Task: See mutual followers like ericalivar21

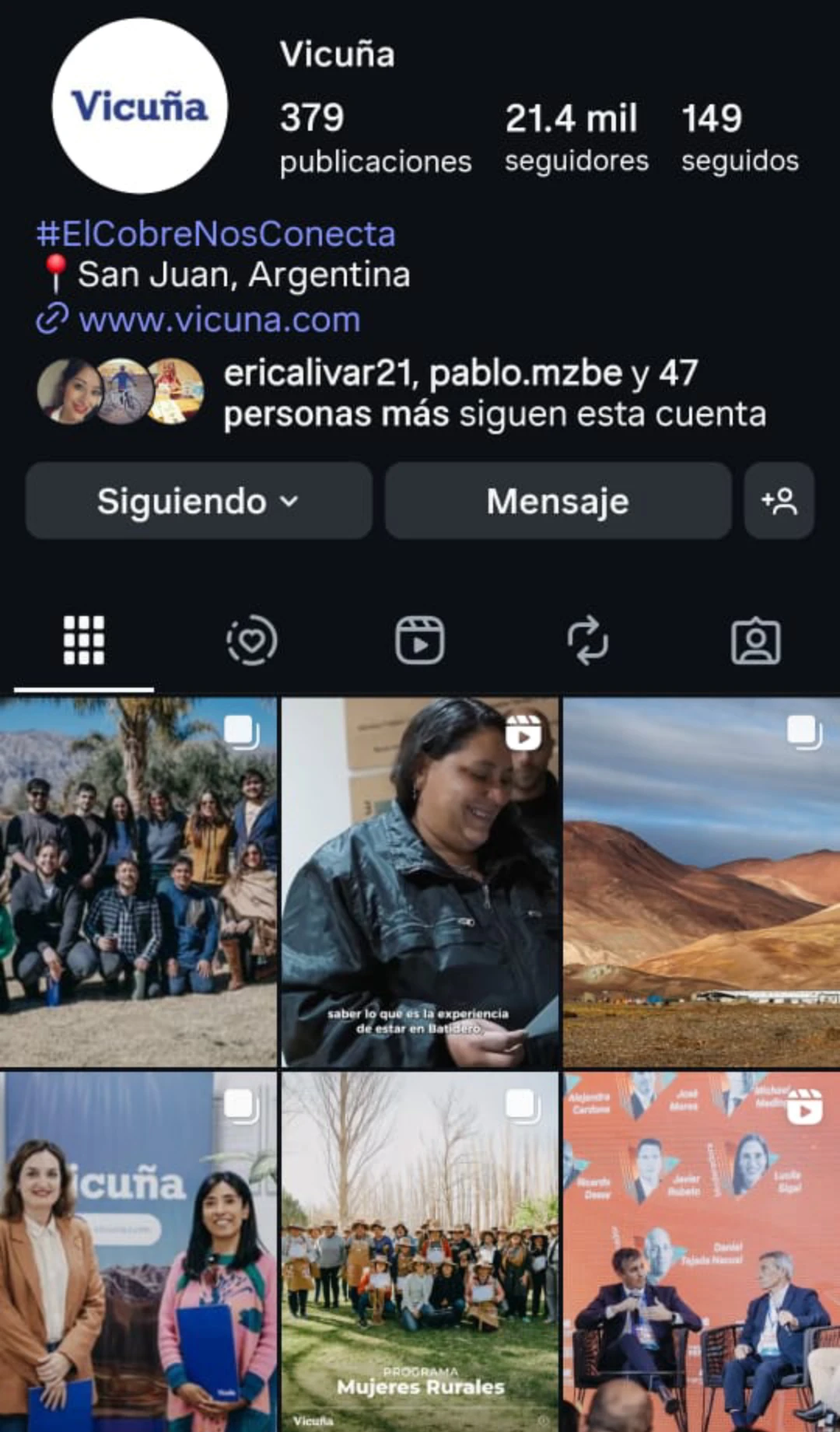Action: pyautogui.click(x=495, y=394)
